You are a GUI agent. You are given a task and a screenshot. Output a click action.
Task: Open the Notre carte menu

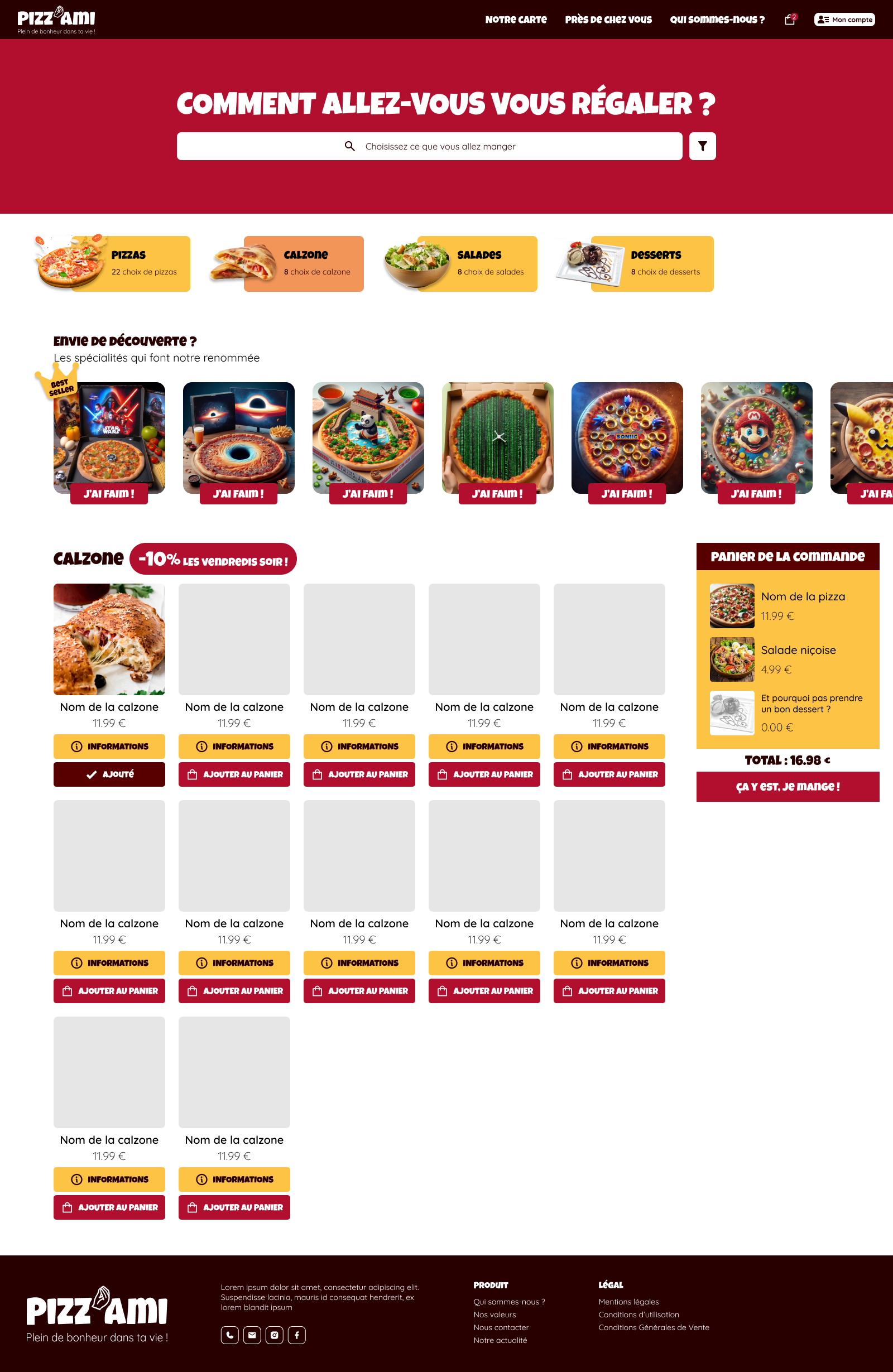click(515, 20)
